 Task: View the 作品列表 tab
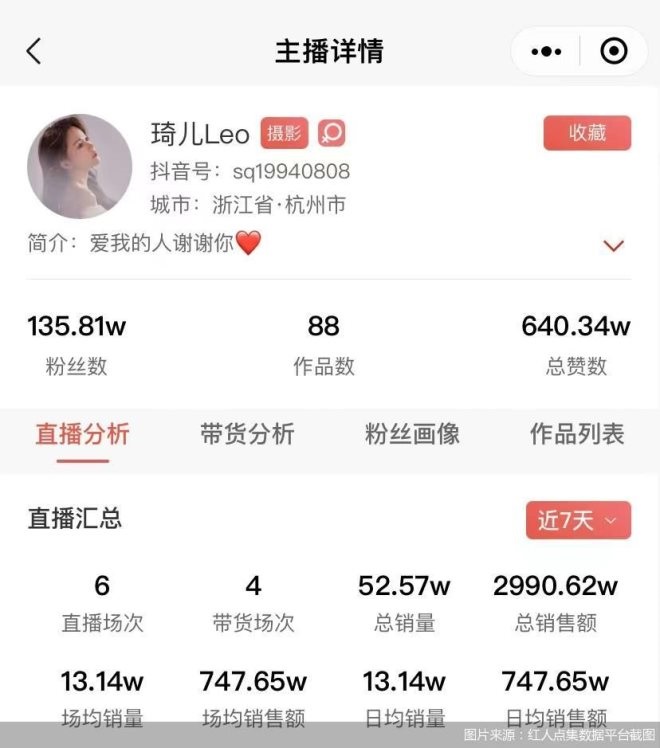pos(577,434)
